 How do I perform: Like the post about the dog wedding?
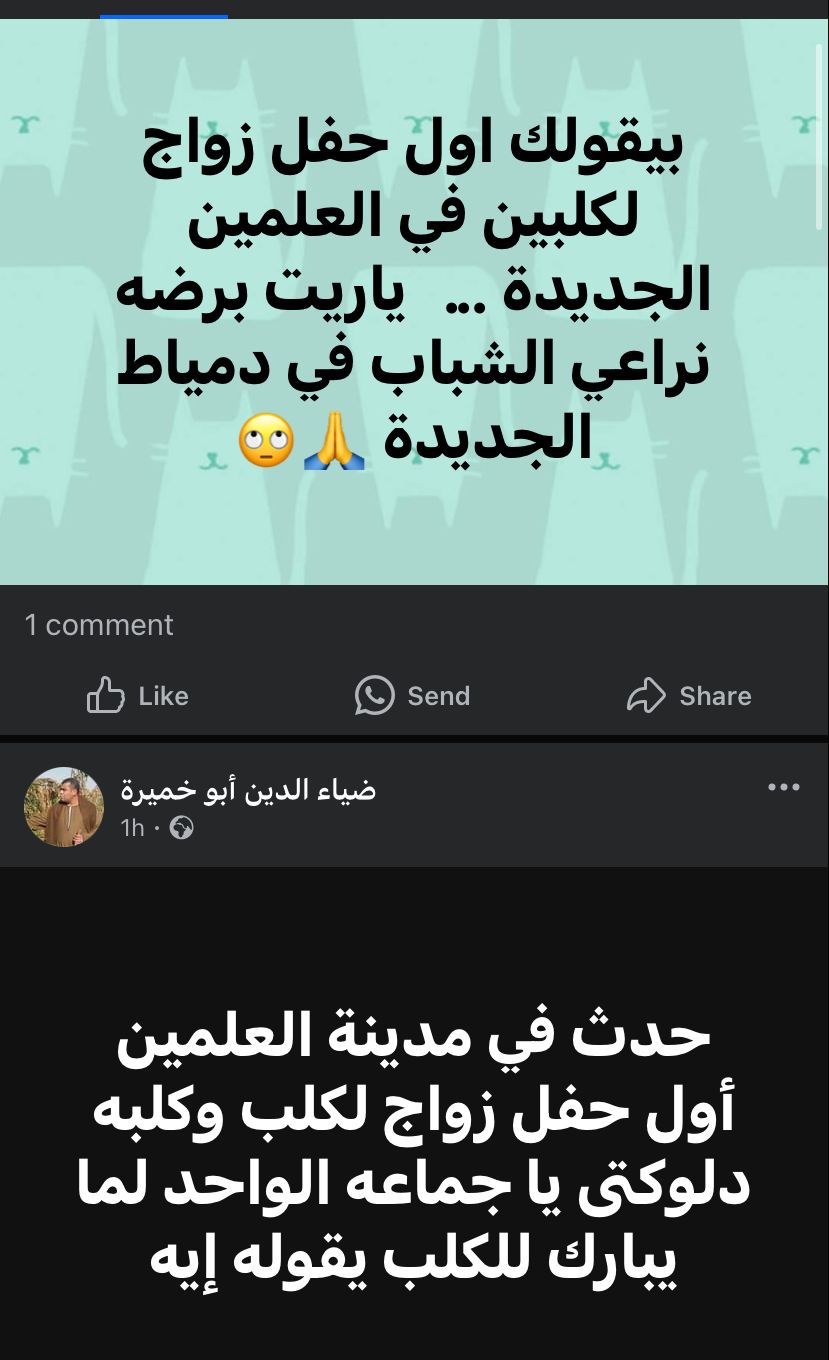click(138, 696)
